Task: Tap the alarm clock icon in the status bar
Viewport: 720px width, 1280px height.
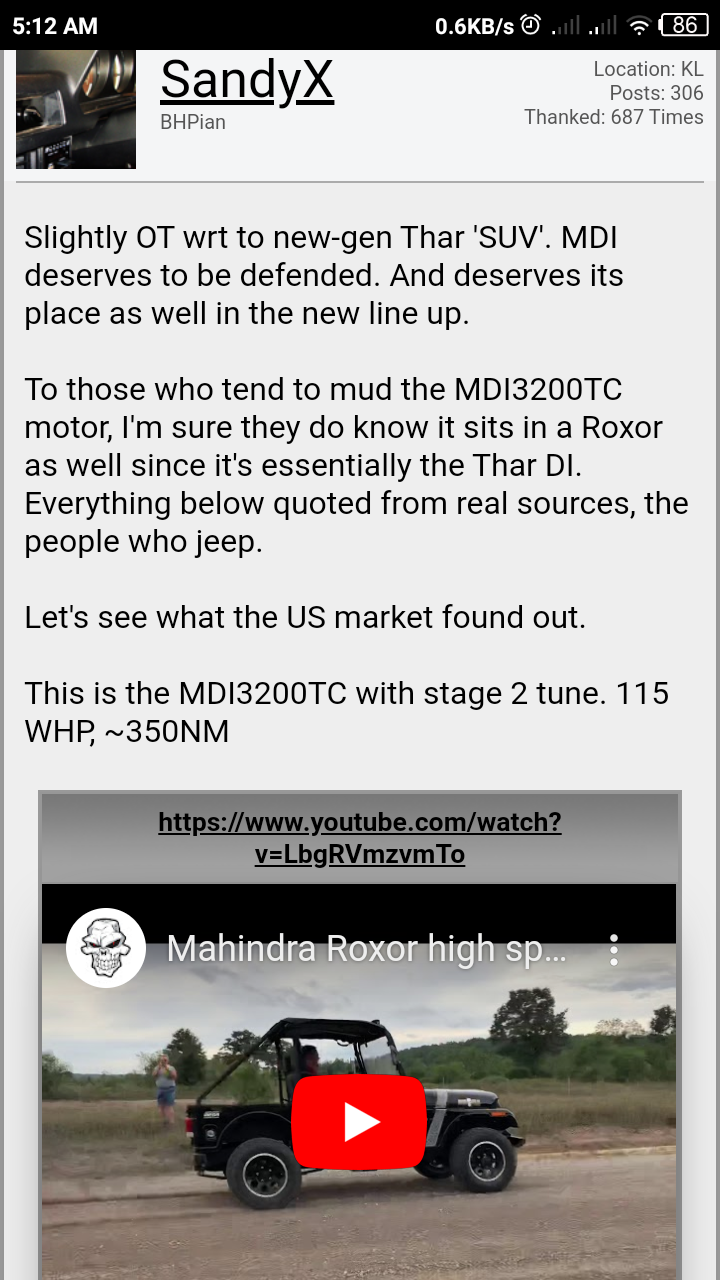Action: [531, 26]
